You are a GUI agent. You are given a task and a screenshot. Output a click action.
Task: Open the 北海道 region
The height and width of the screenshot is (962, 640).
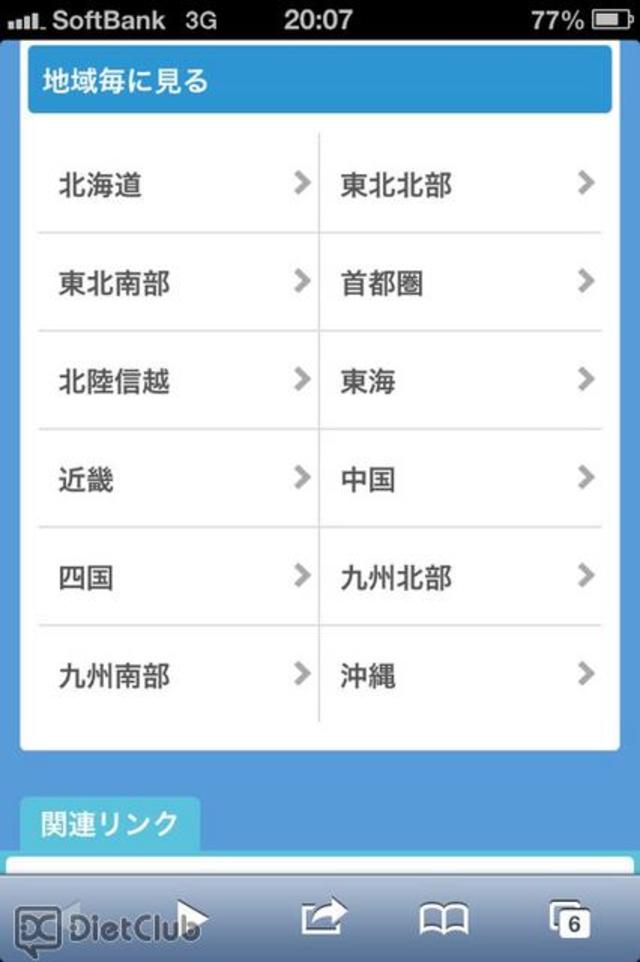[x=178, y=185]
